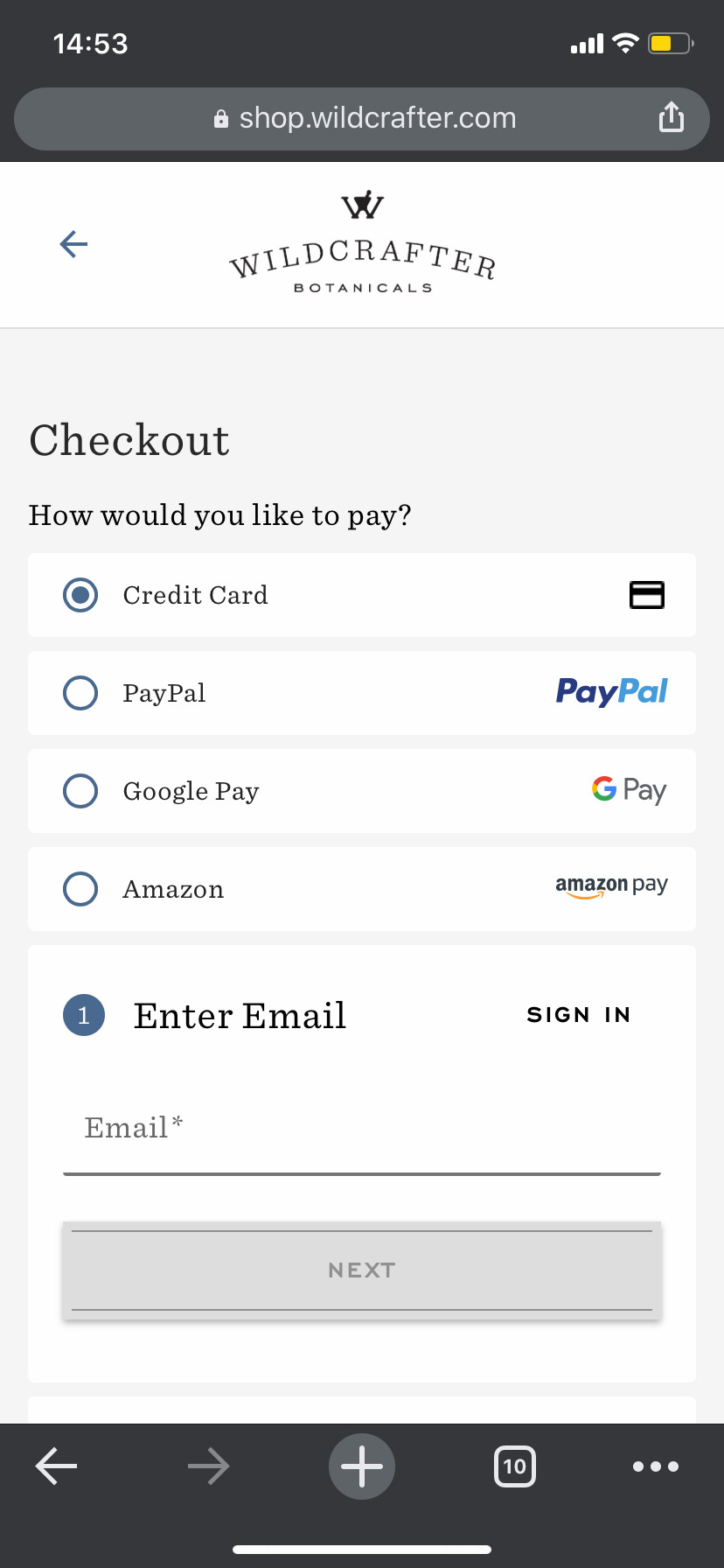This screenshot has width=724, height=1568.
Task: Go back in the browser toolbar
Action: point(57,1466)
